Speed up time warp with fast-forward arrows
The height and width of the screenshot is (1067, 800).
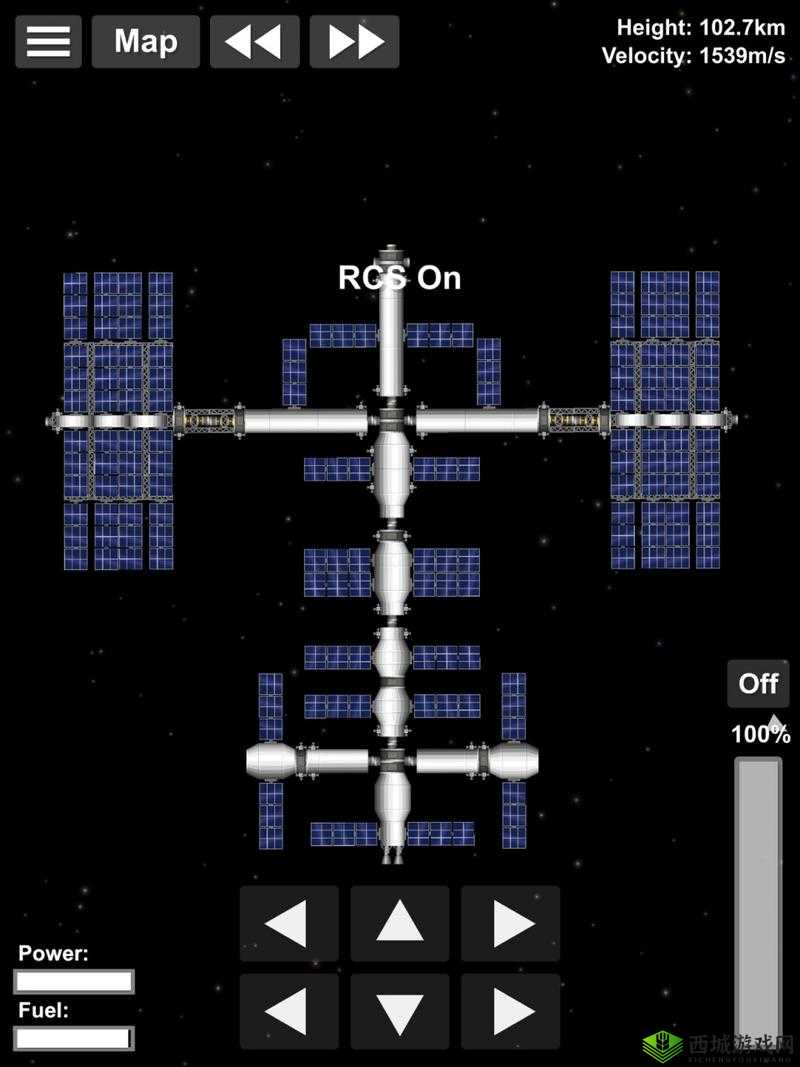pos(354,42)
